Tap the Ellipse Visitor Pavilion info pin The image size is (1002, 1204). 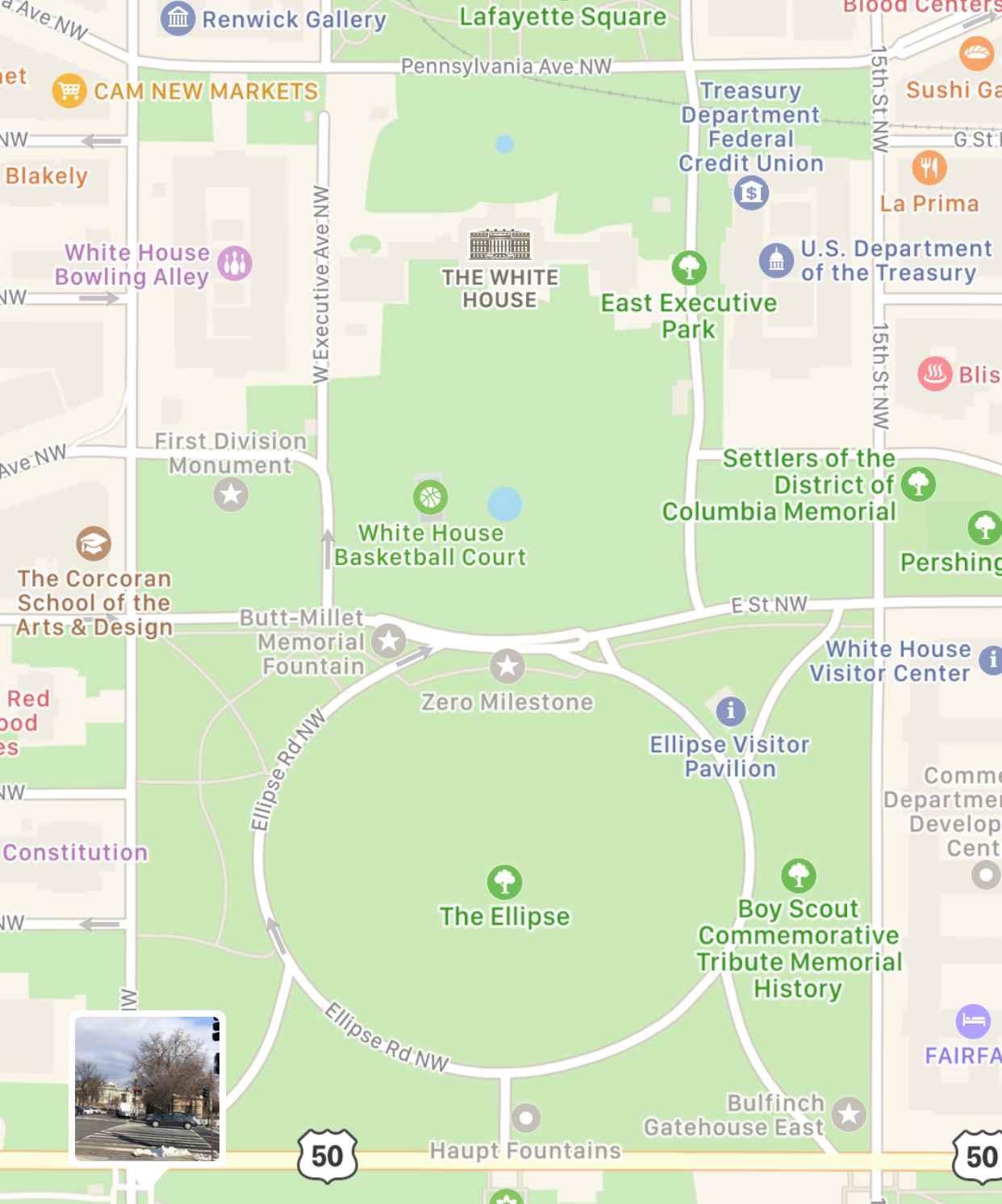[731, 711]
